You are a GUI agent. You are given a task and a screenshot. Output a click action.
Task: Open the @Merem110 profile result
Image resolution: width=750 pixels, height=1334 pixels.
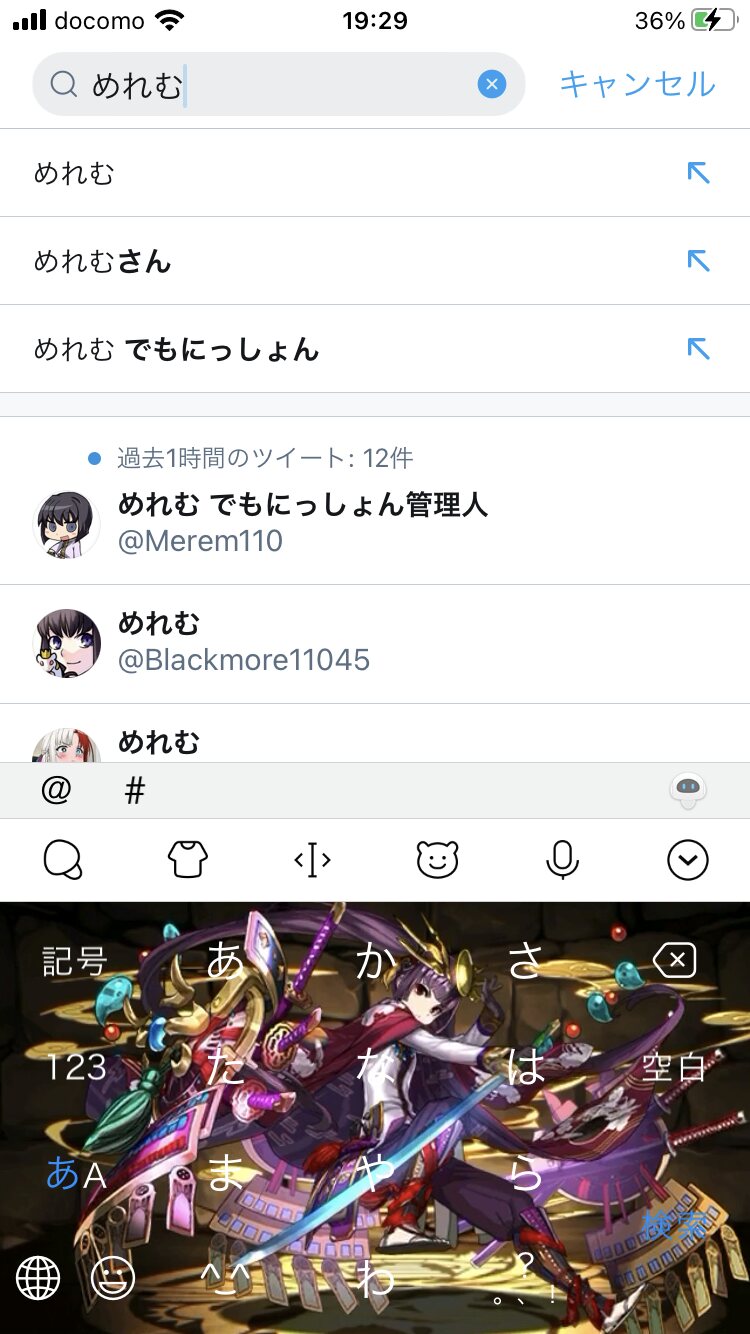pos(300,523)
